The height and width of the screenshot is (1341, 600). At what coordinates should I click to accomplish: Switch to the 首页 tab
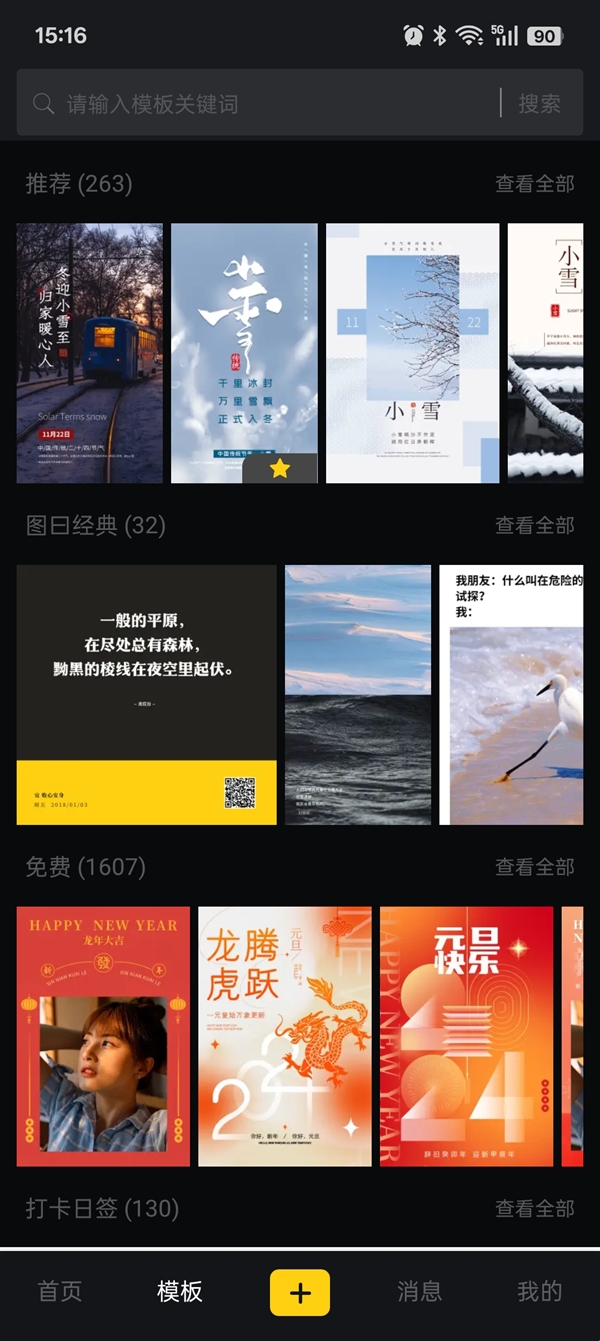click(x=60, y=1291)
